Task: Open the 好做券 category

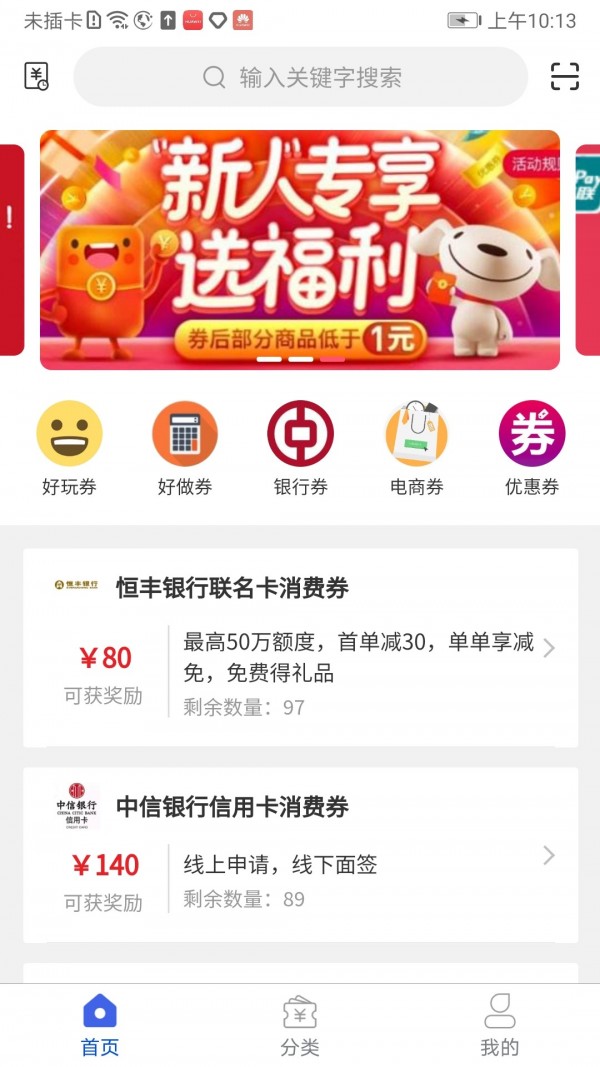Action: pyautogui.click(x=185, y=448)
